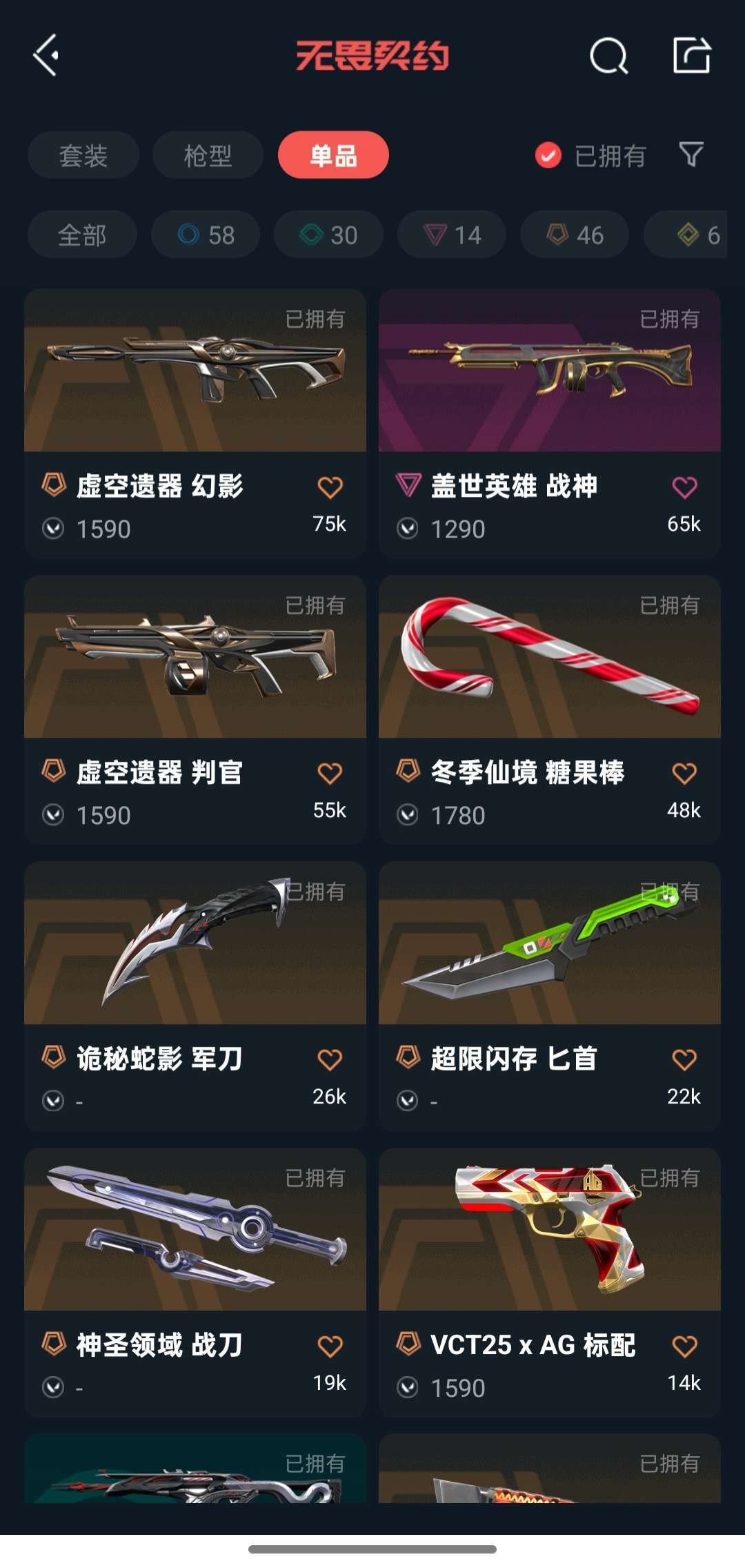
Task: Open the 虚空遗器 幻影 skin card
Action: pyautogui.click(x=195, y=373)
